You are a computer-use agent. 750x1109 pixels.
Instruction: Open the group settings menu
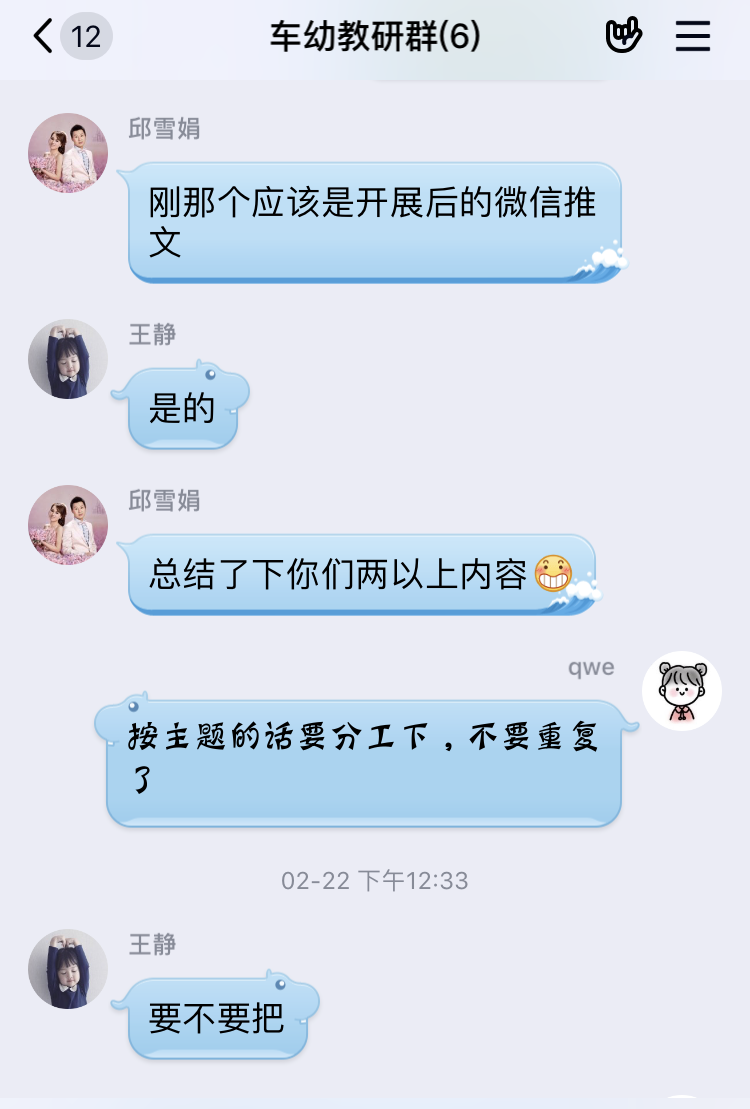[x=692, y=37]
